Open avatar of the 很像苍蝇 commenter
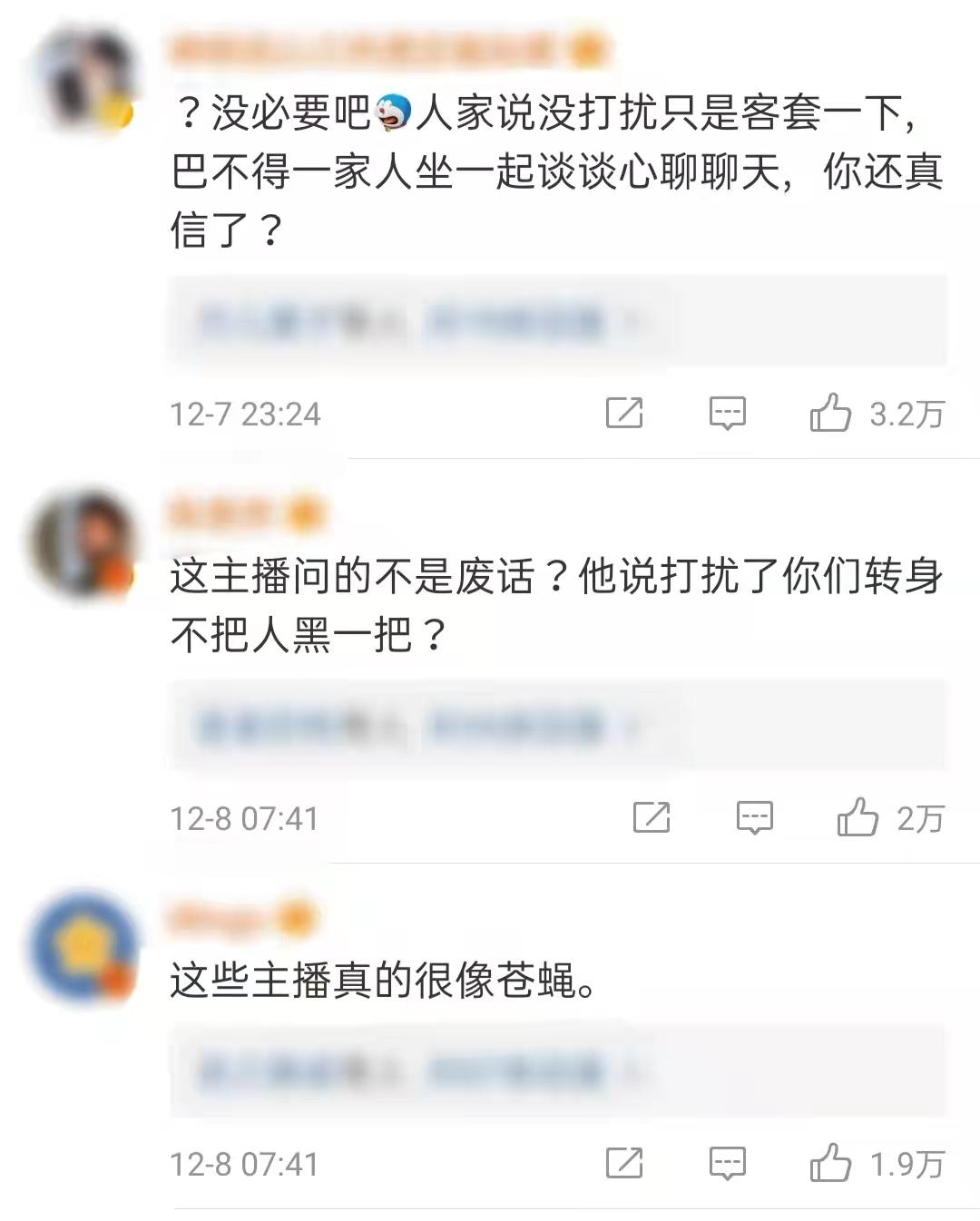This screenshot has height=1221, width=980. (85, 948)
